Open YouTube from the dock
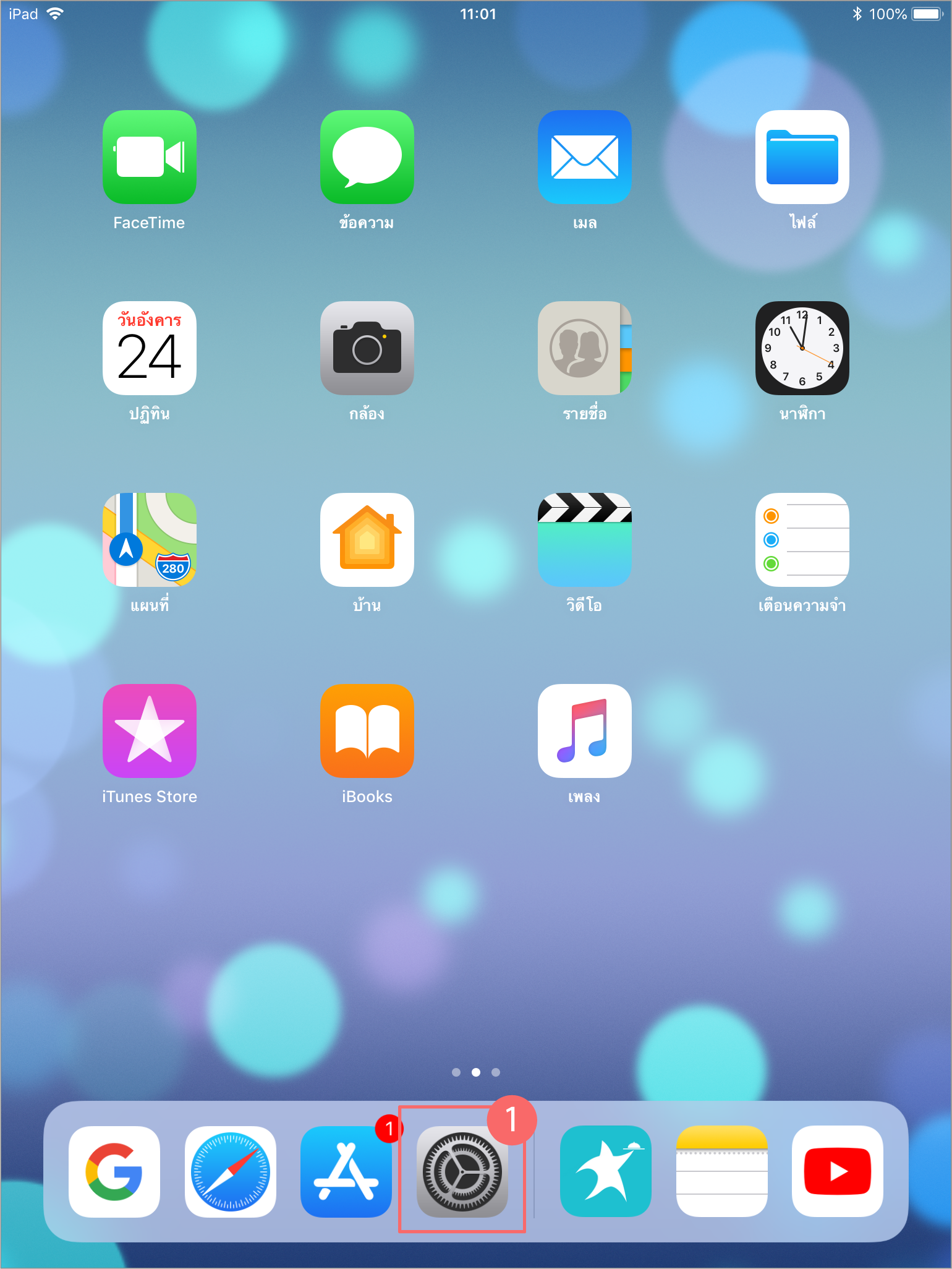This screenshot has height=1269, width=952. click(837, 1171)
